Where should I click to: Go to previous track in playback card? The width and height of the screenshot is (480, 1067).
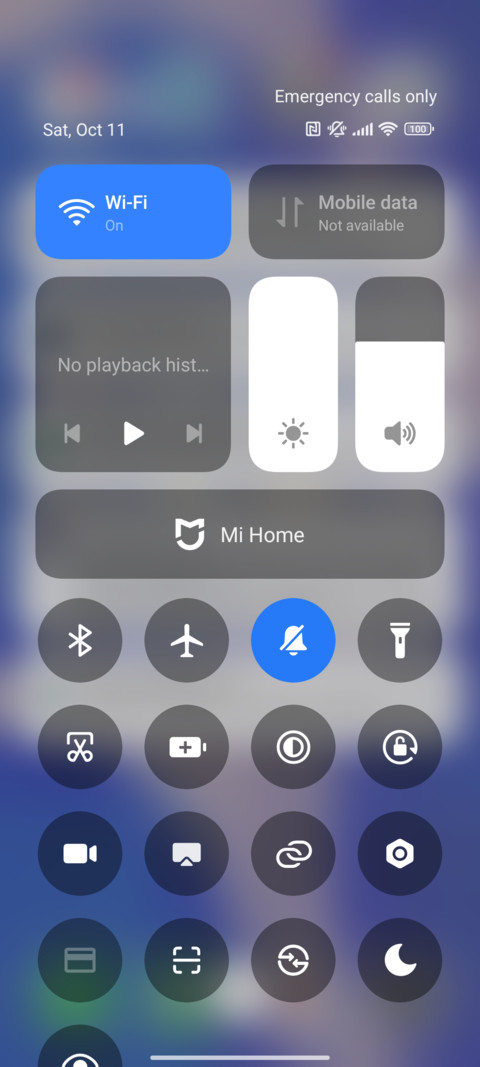(72, 433)
